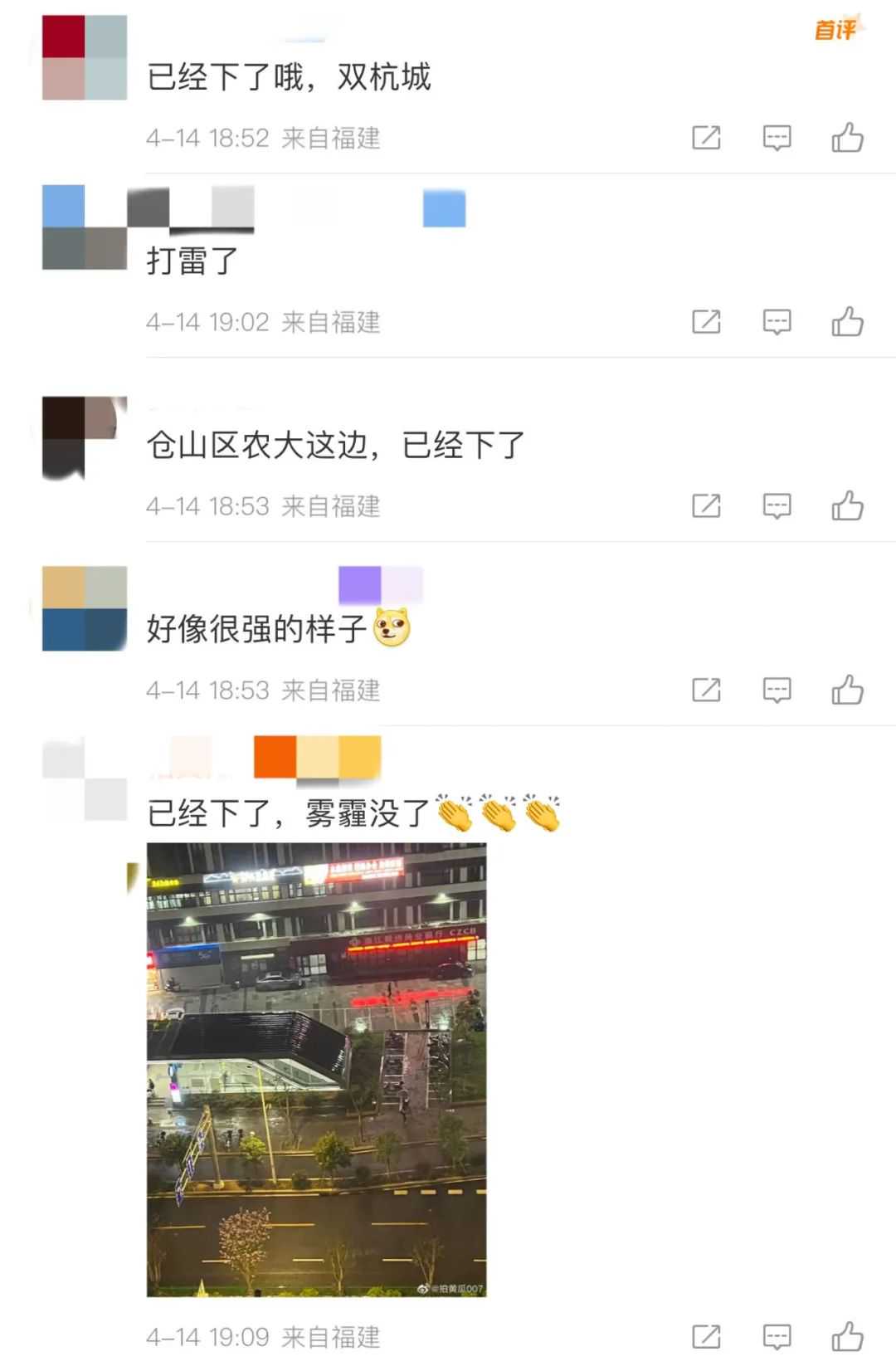The height and width of the screenshot is (1371, 896).
Task: Like the comment about 仓山区农大
Action: coord(847,506)
